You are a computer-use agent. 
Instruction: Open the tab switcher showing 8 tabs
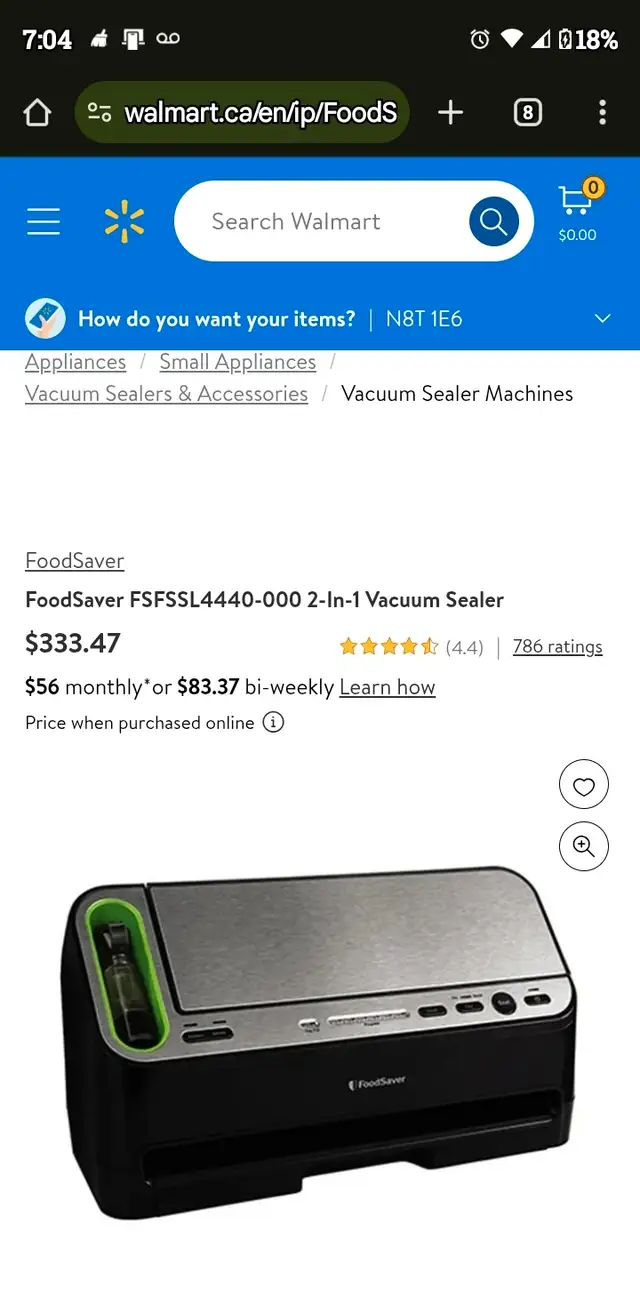point(527,113)
